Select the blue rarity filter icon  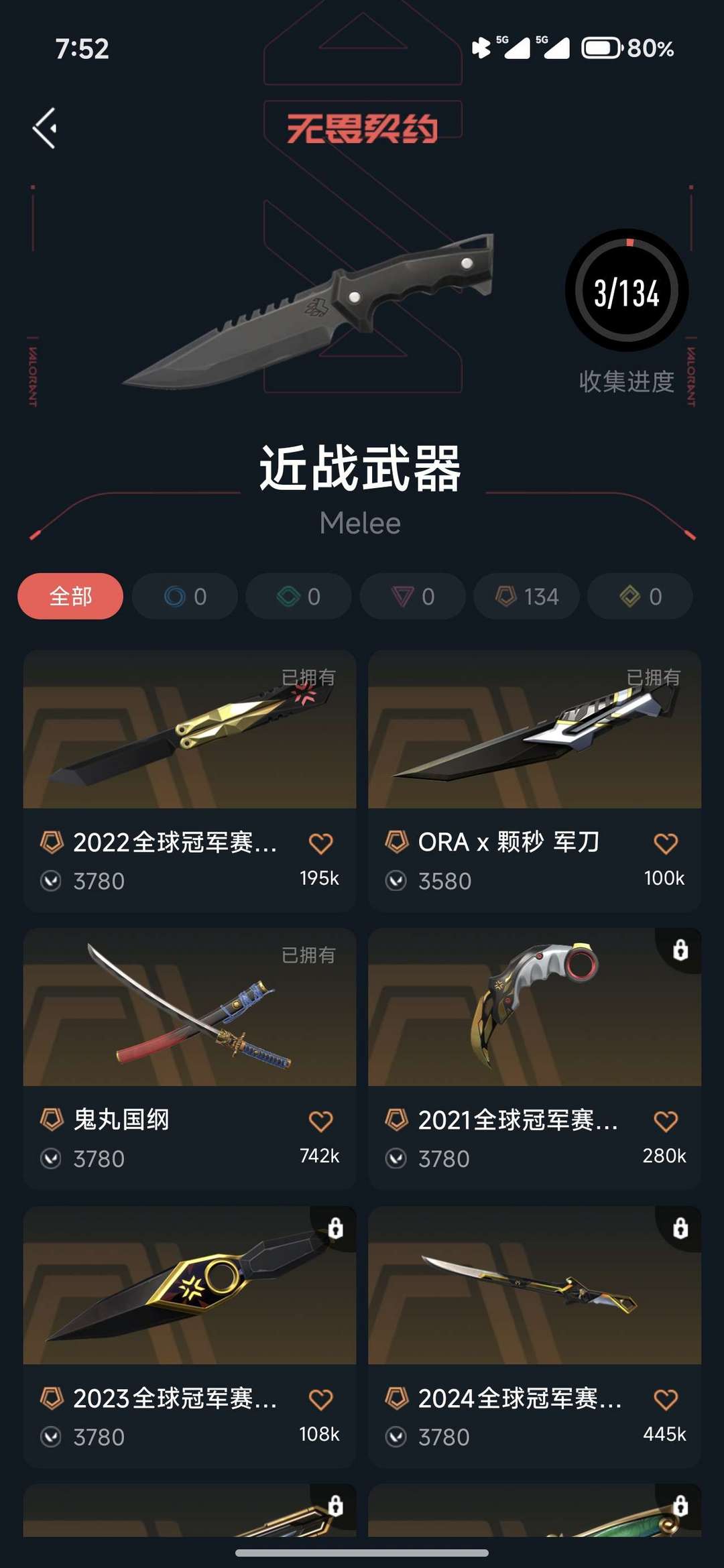pos(174,595)
